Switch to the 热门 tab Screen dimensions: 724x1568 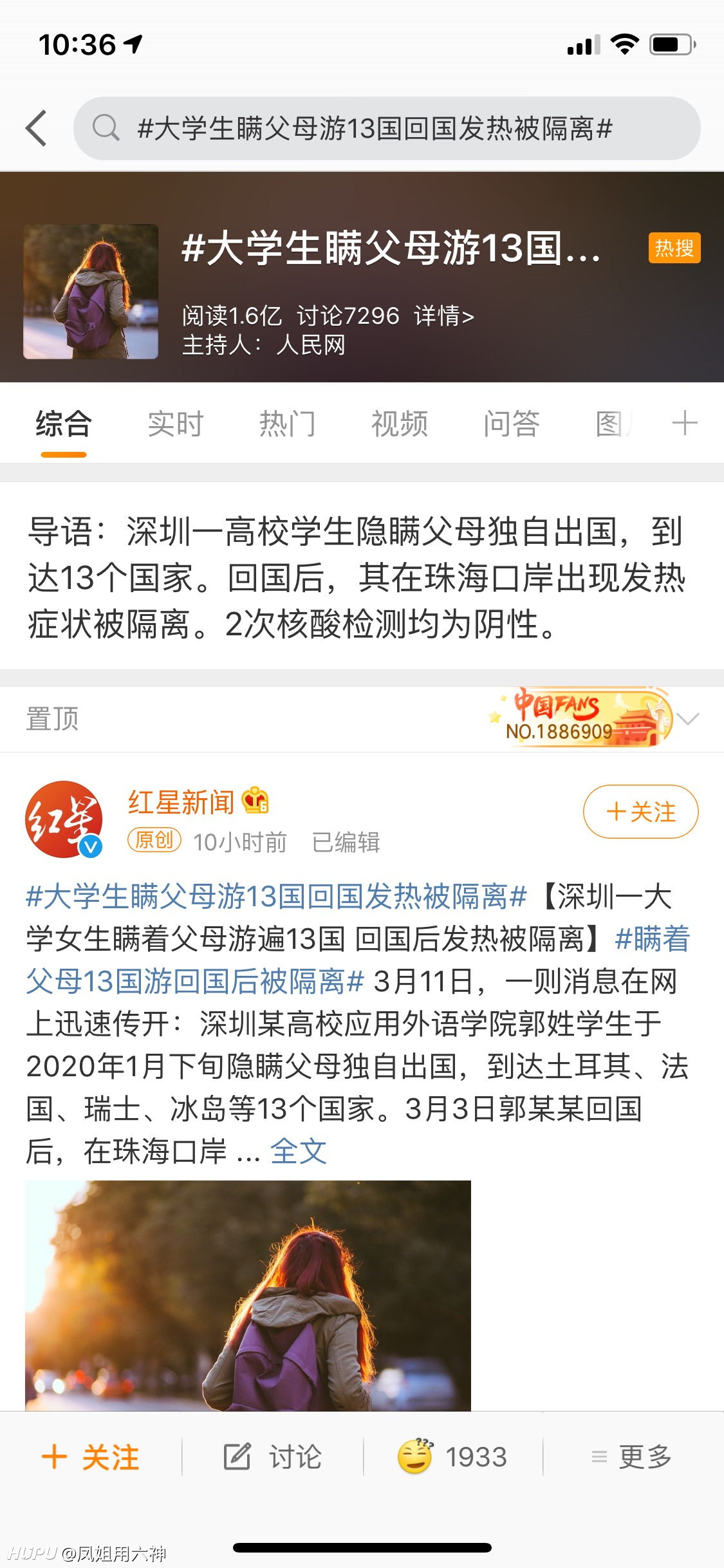coord(288,424)
